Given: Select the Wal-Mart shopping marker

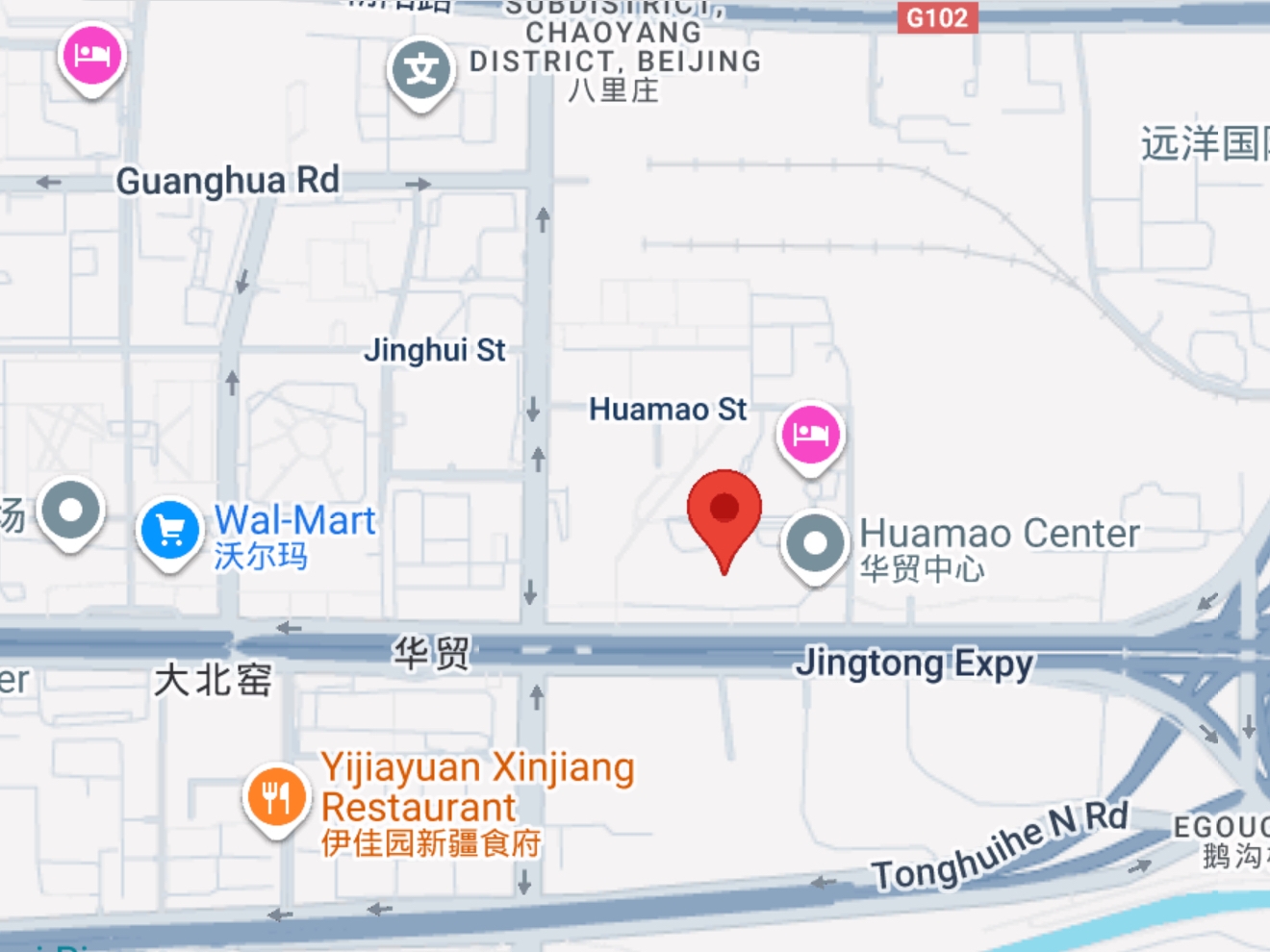Looking at the screenshot, I should coord(169,530).
